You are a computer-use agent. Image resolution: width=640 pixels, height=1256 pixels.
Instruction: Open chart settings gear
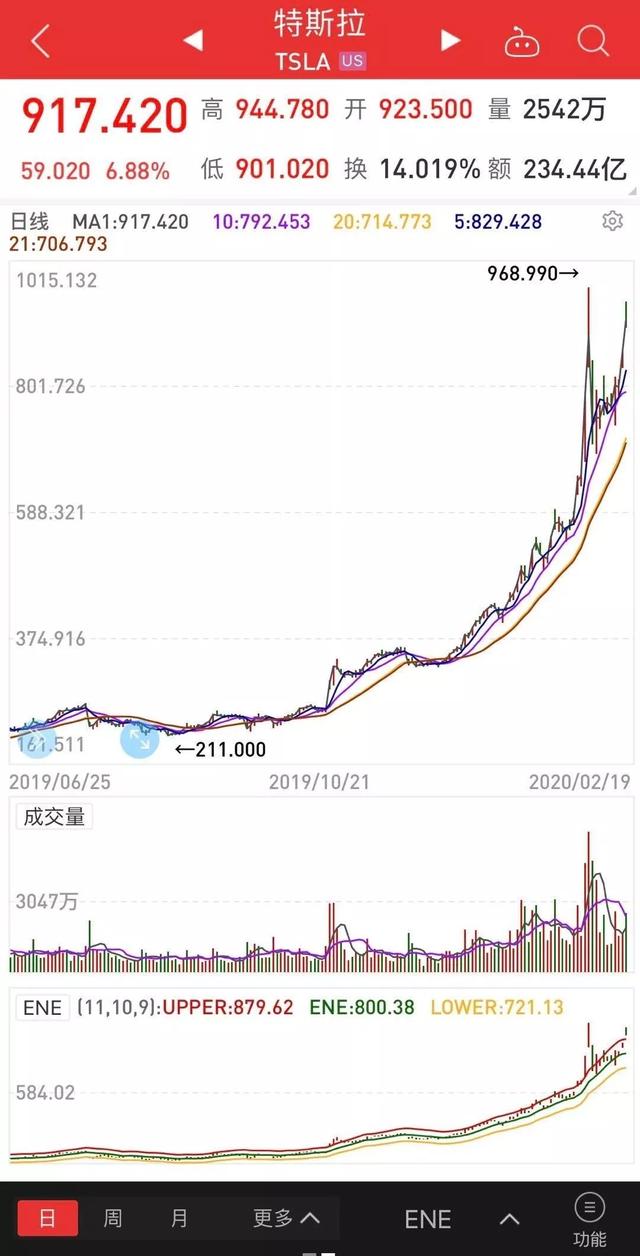pos(613,221)
